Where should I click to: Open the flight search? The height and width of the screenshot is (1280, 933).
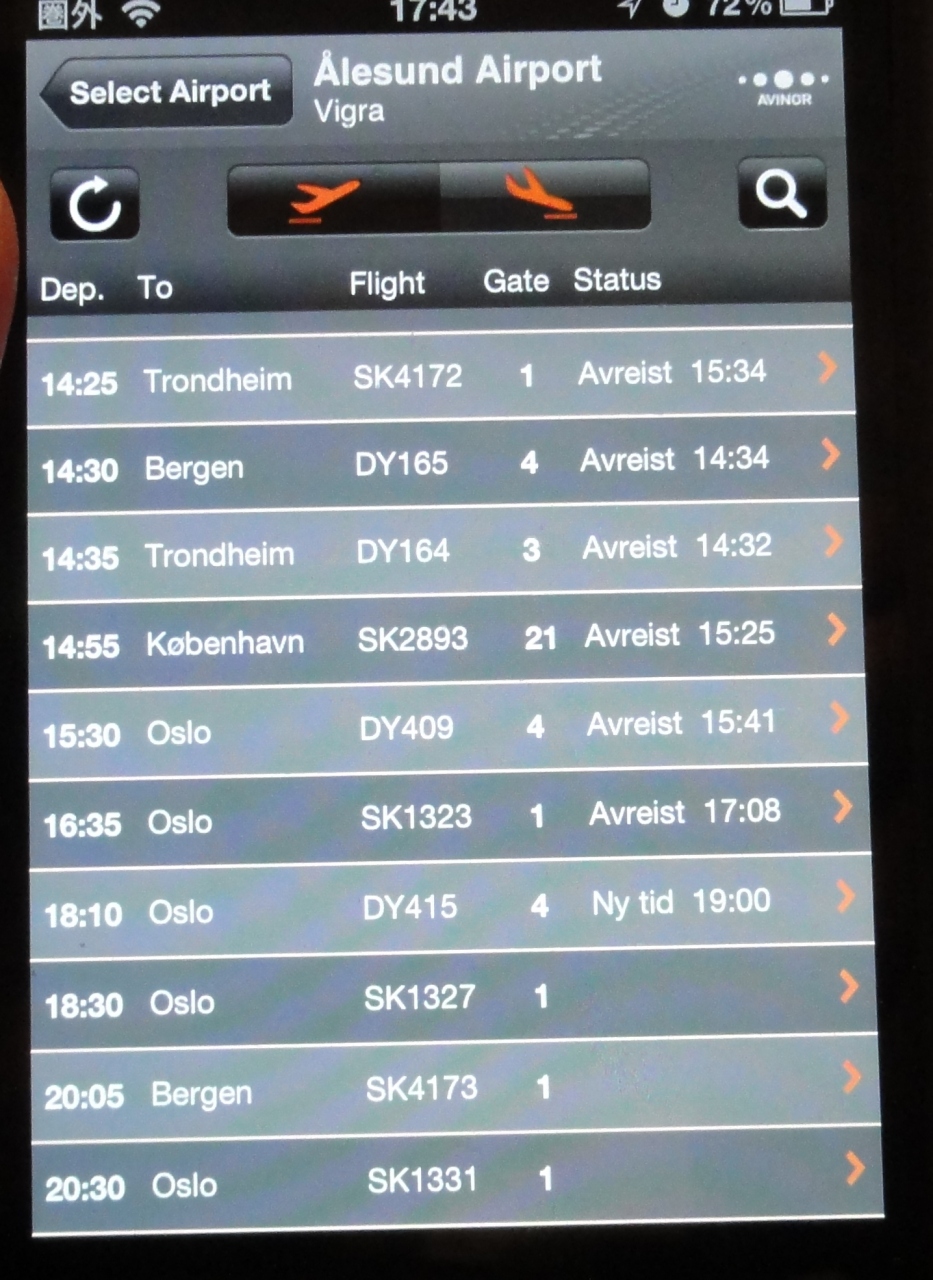[781, 194]
